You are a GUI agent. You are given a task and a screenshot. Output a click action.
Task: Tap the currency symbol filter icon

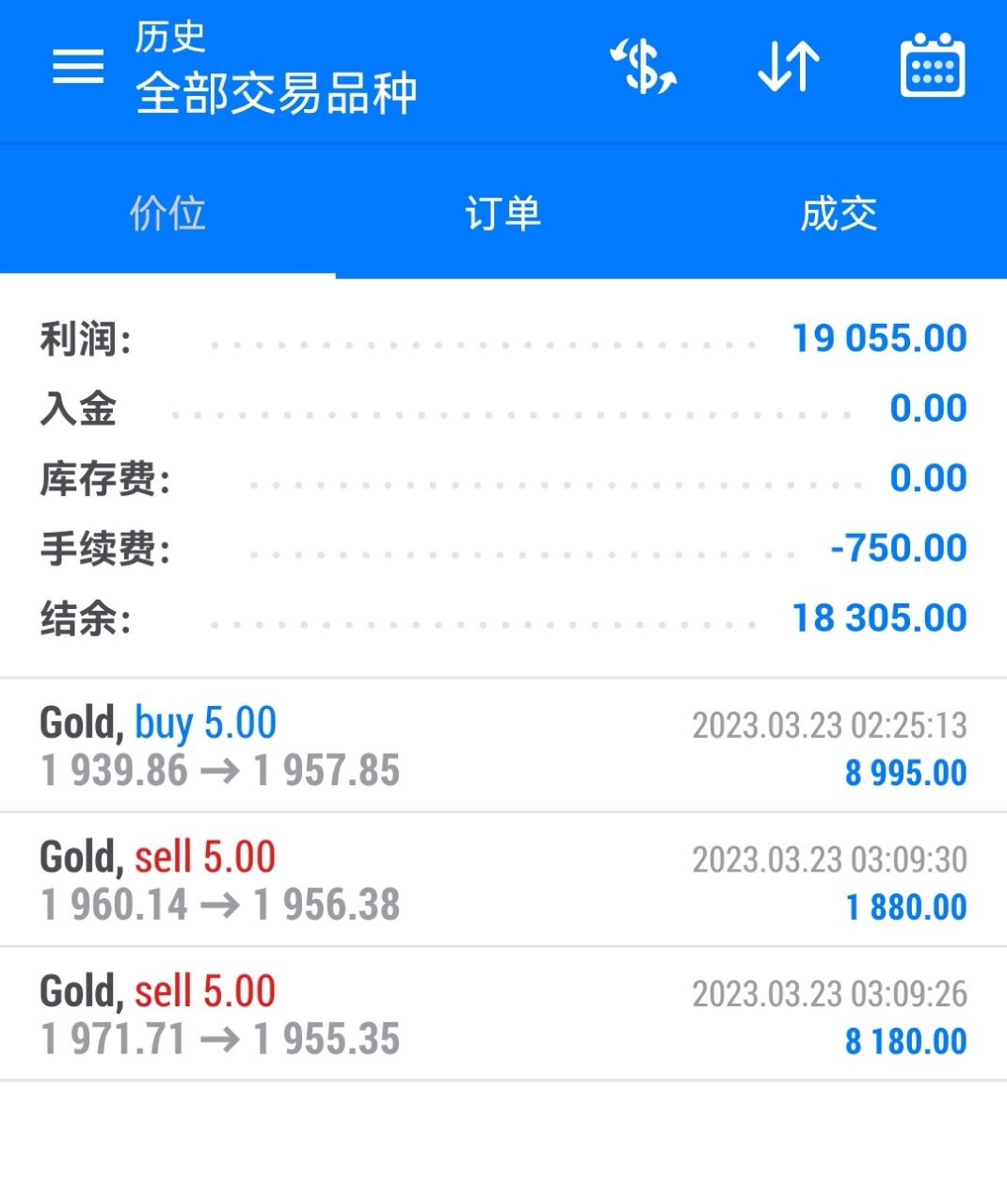[x=644, y=66]
